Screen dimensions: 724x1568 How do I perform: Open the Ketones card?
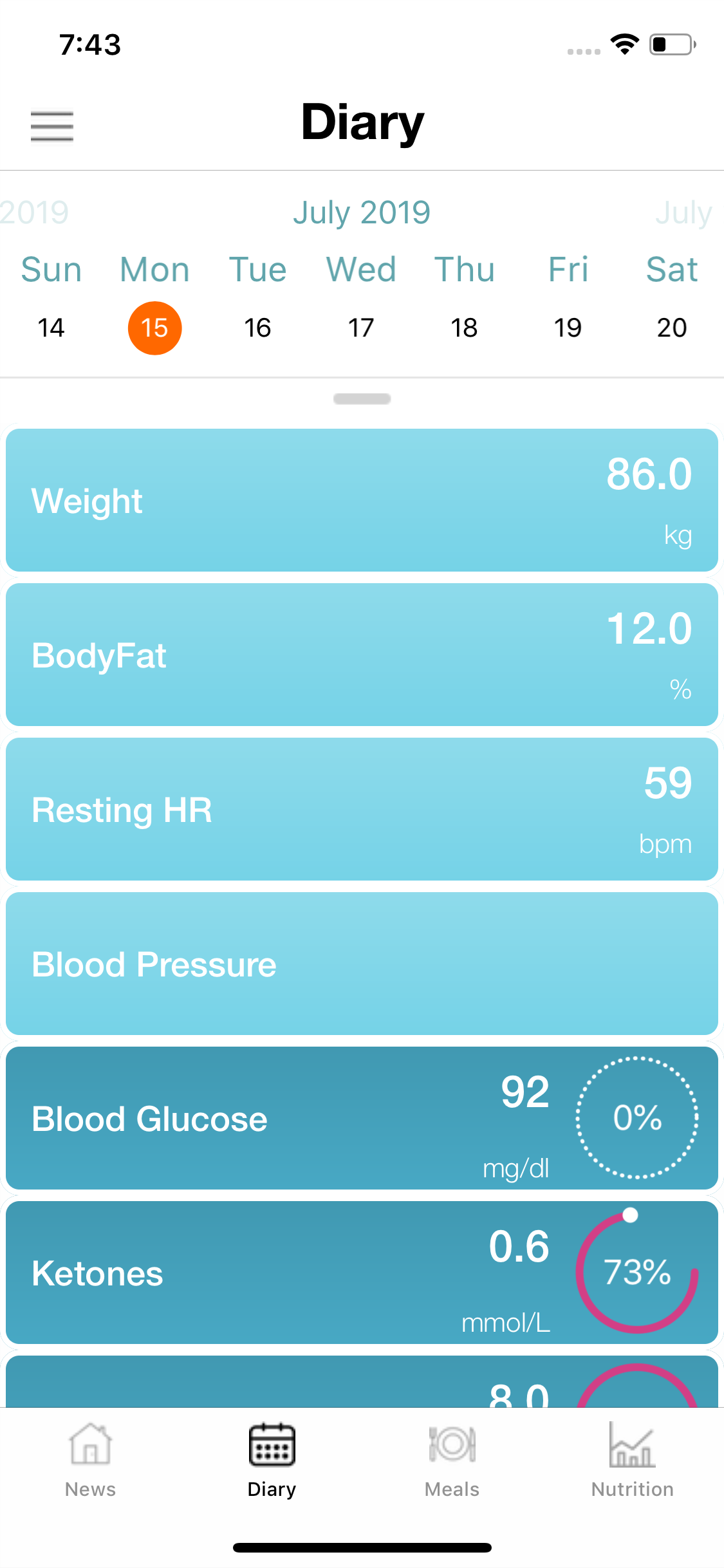click(x=362, y=1273)
